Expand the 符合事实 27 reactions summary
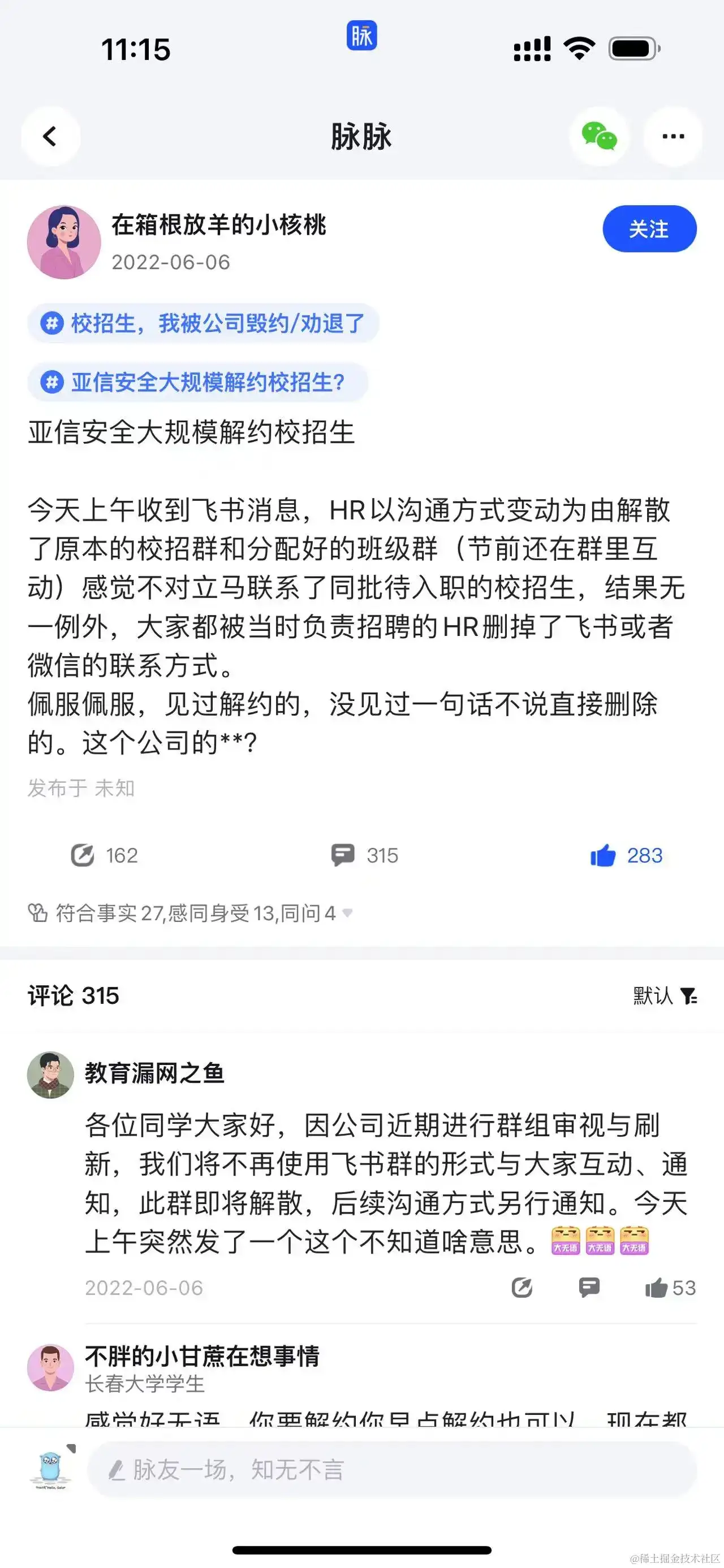Image resolution: width=724 pixels, height=1568 pixels. [190, 913]
